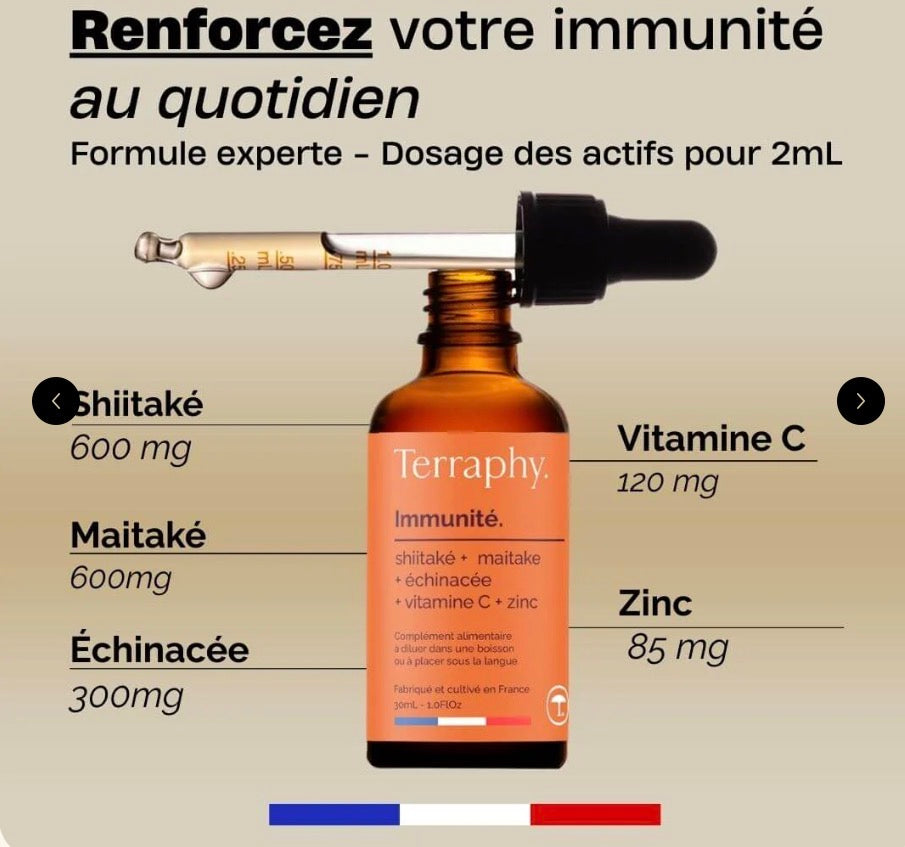This screenshot has width=905, height=847.
Task: Show the next product image
Action: [x=860, y=401]
